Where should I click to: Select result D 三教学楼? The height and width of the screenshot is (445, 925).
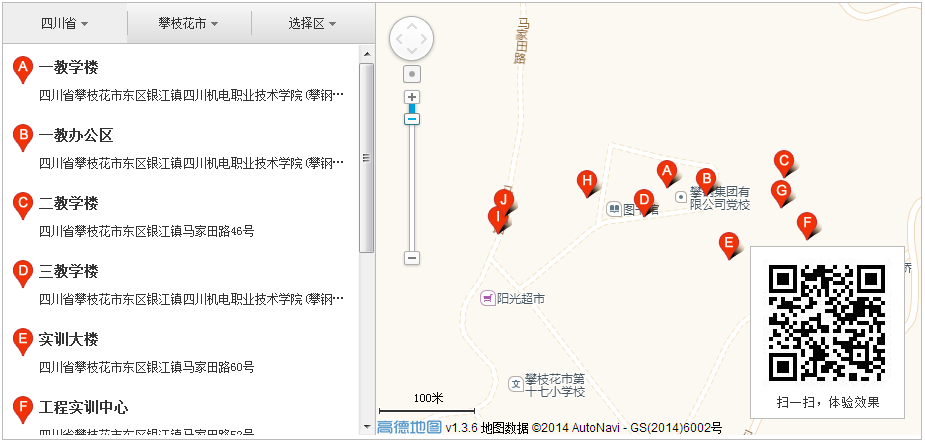pos(68,272)
